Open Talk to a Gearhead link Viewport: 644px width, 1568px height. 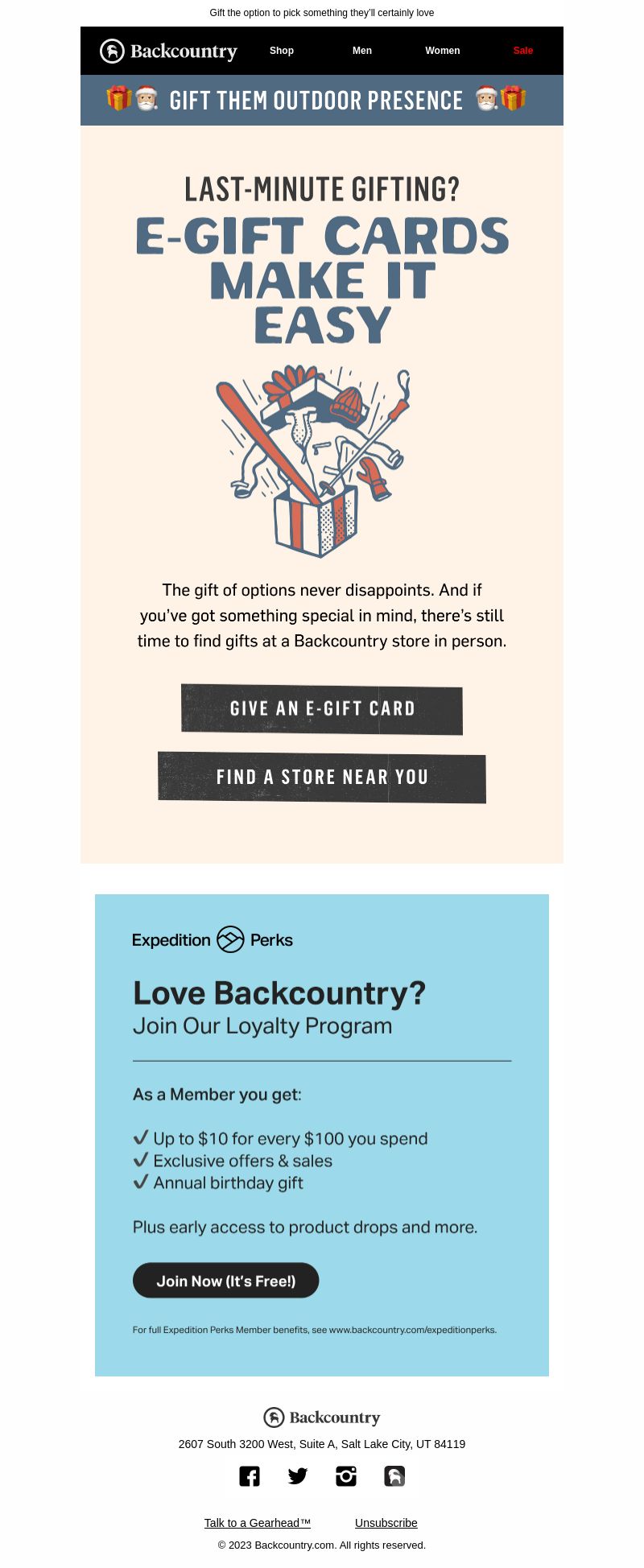258,1523
